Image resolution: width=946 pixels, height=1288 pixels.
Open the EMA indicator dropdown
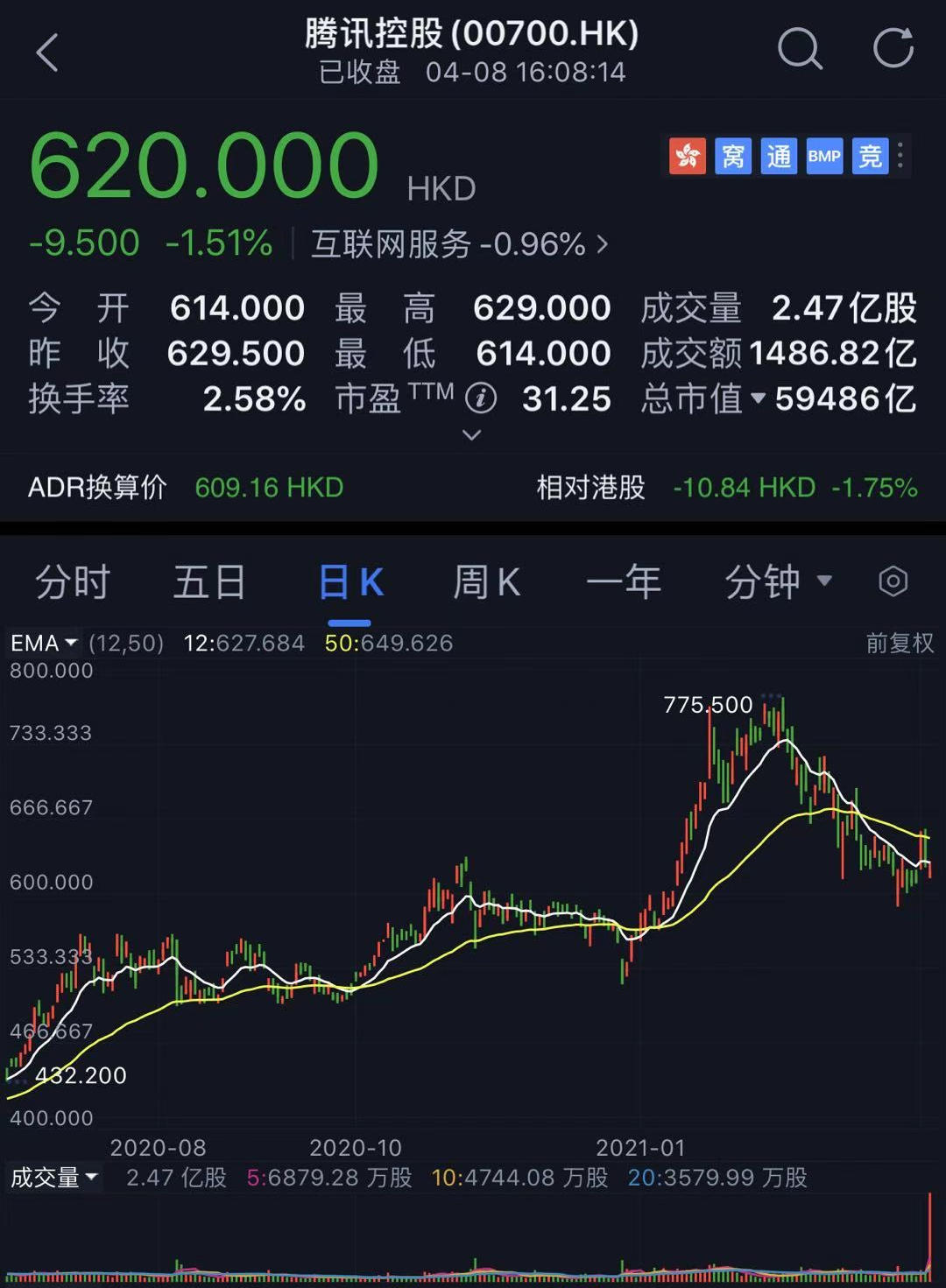pyautogui.click(x=42, y=643)
